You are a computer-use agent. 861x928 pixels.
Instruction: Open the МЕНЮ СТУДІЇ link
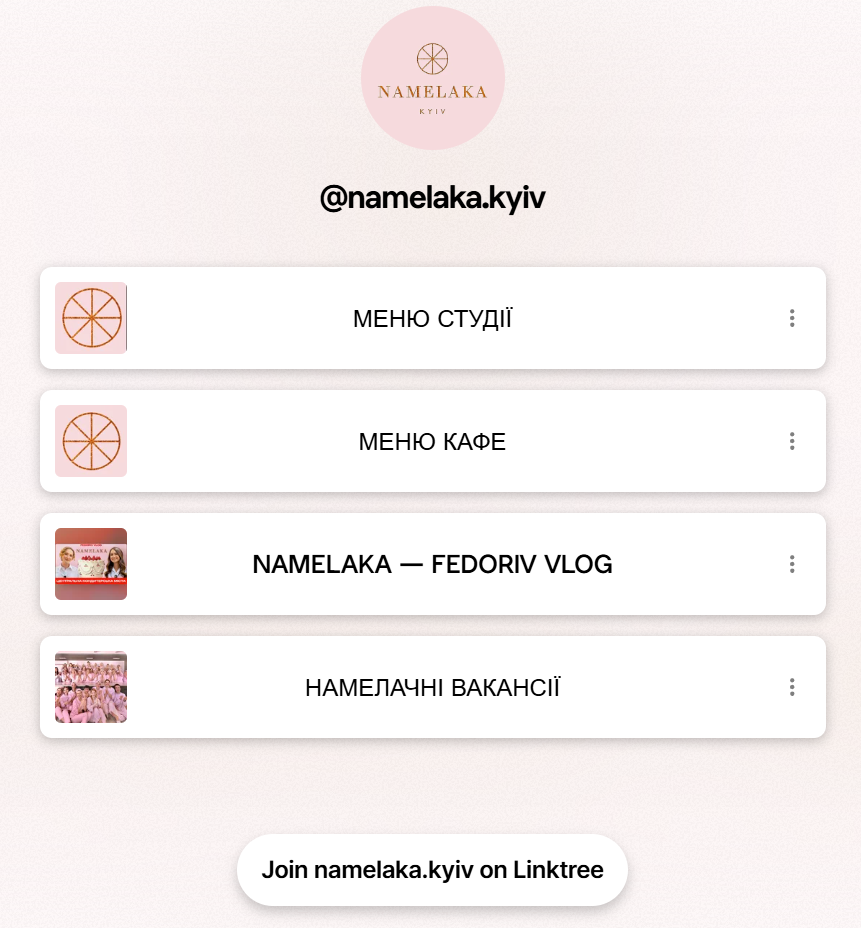432,319
